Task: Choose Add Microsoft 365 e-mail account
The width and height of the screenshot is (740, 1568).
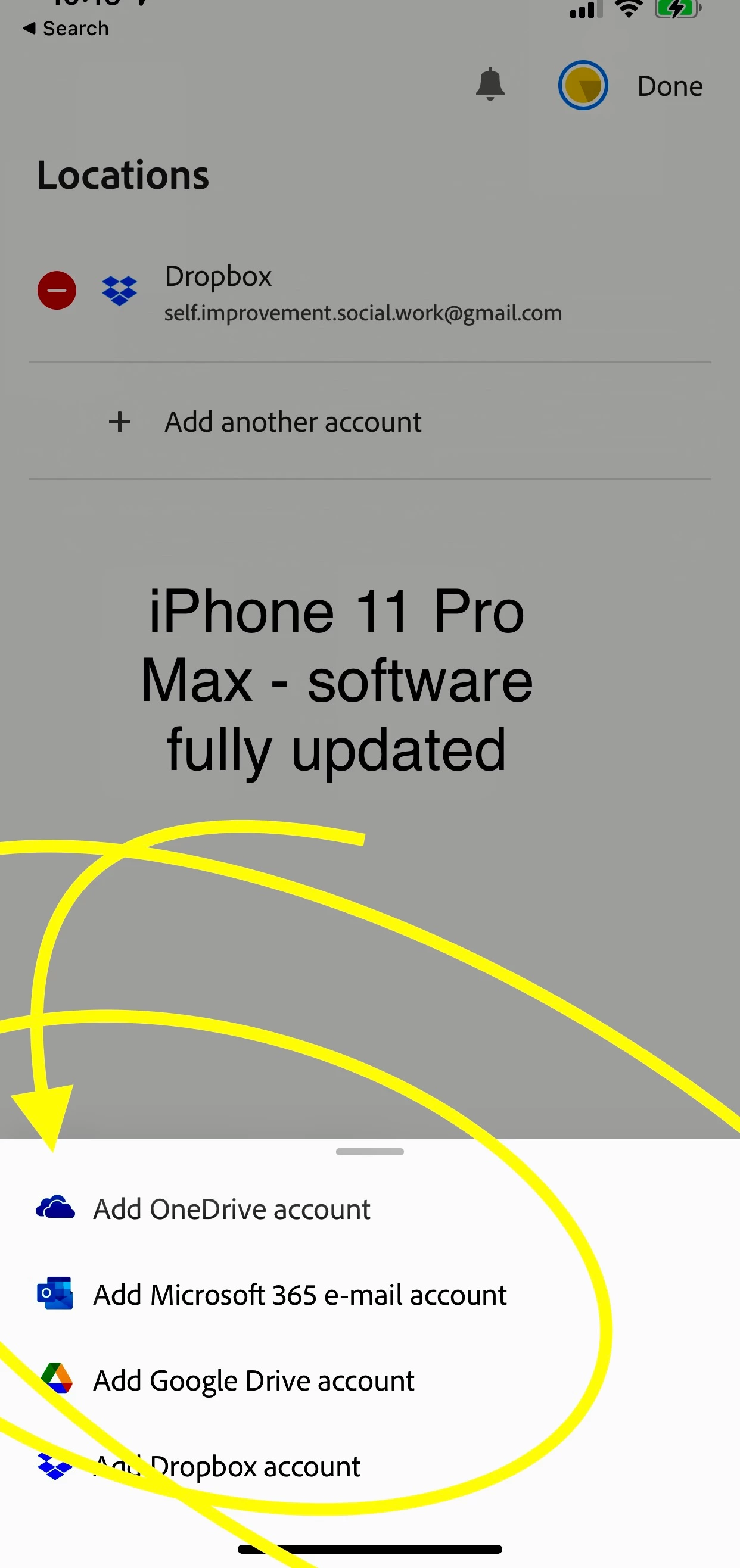Action: point(299,1295)
